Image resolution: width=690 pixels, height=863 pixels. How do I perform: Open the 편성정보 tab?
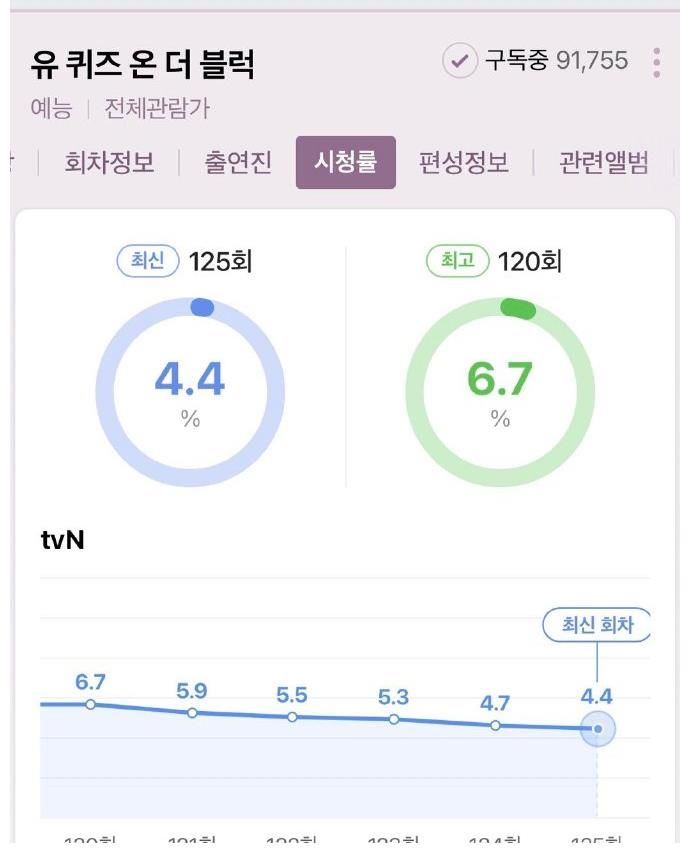tap(464, 163)
